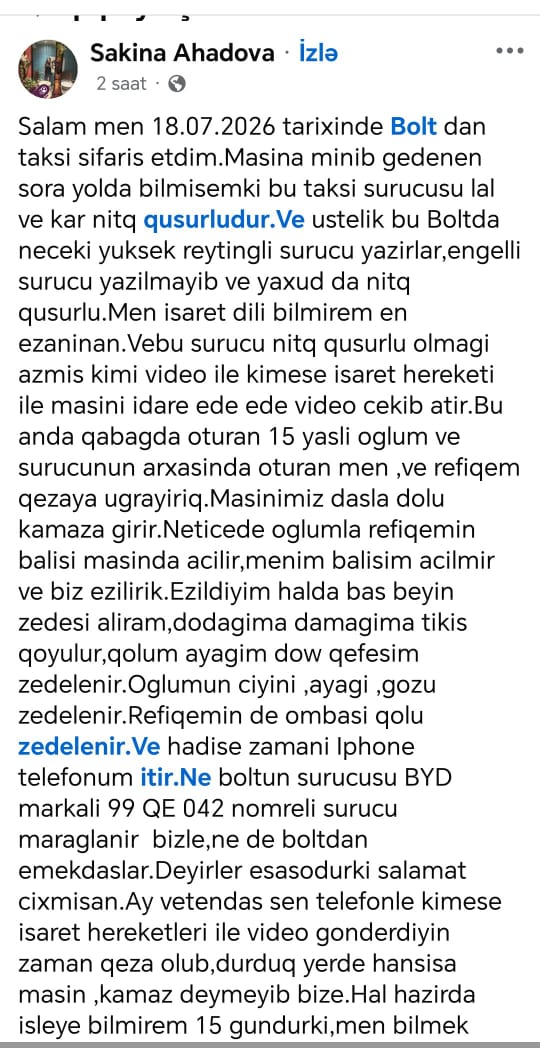Tap İzlə to follow Sakina Ahadova
This screenshot has width=540, height=1048.
318,54
